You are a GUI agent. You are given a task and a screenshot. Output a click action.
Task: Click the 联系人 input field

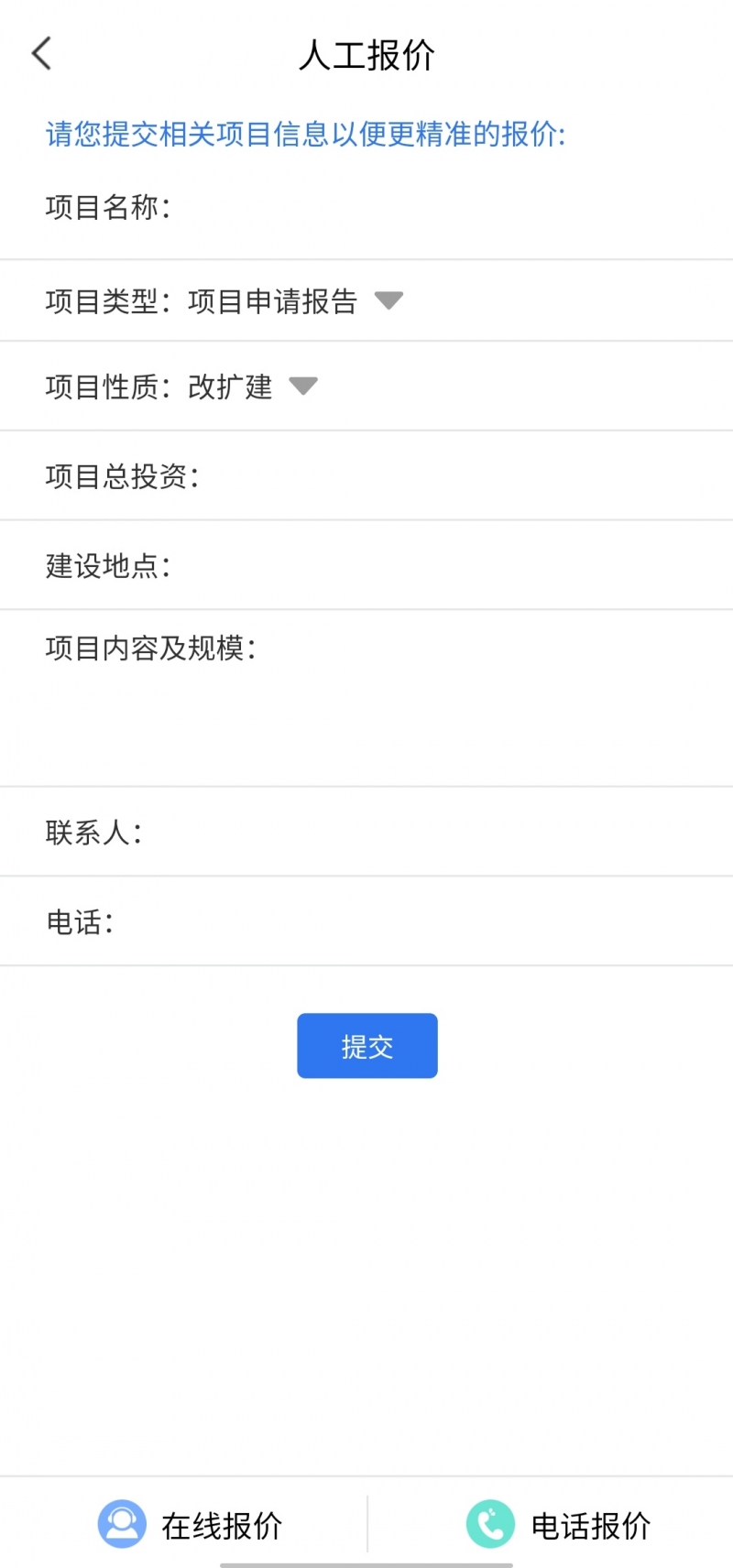tap(366, 832)
